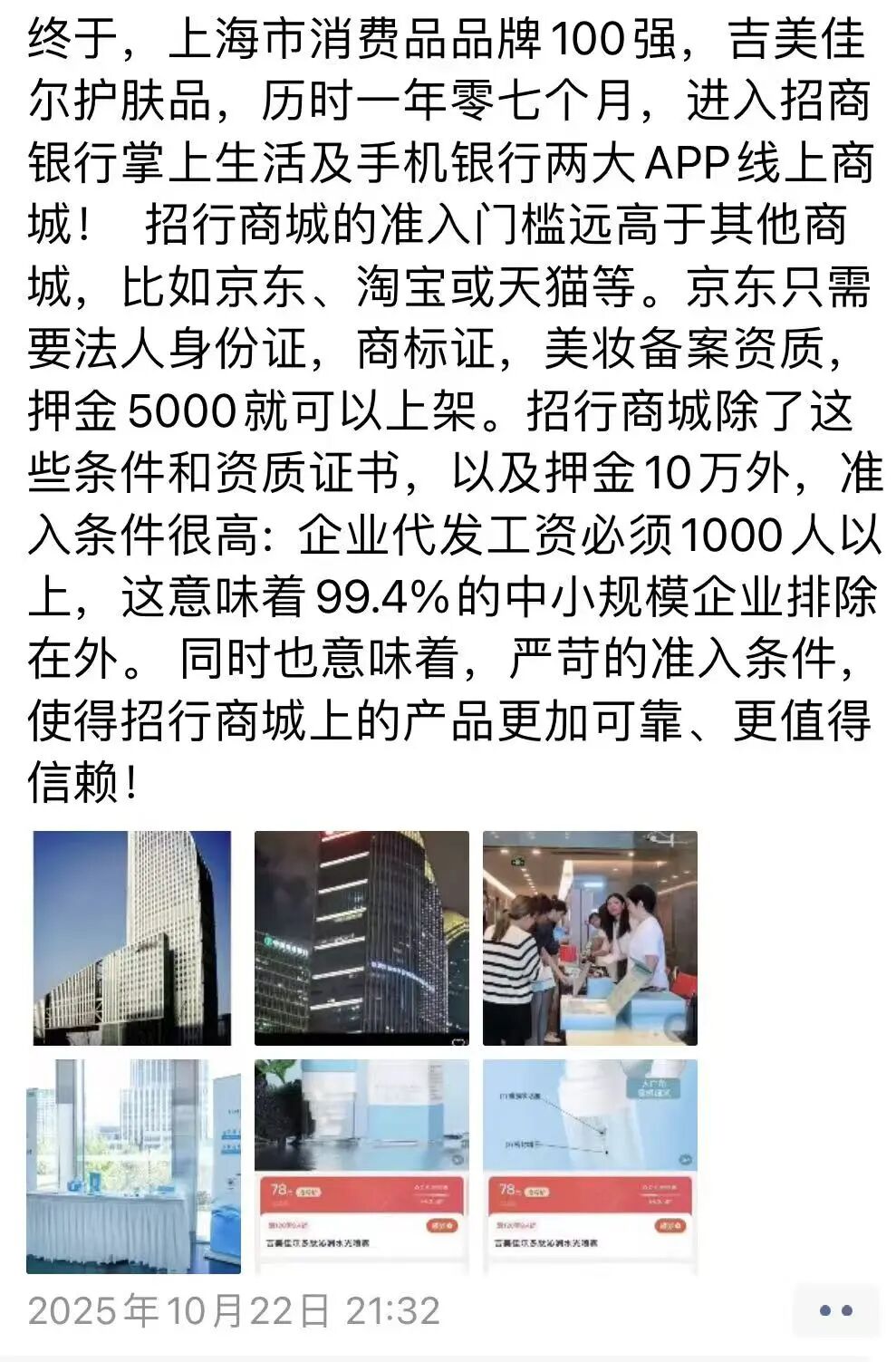
Task: View the daytime office tower photo
Action: [132, 938]
